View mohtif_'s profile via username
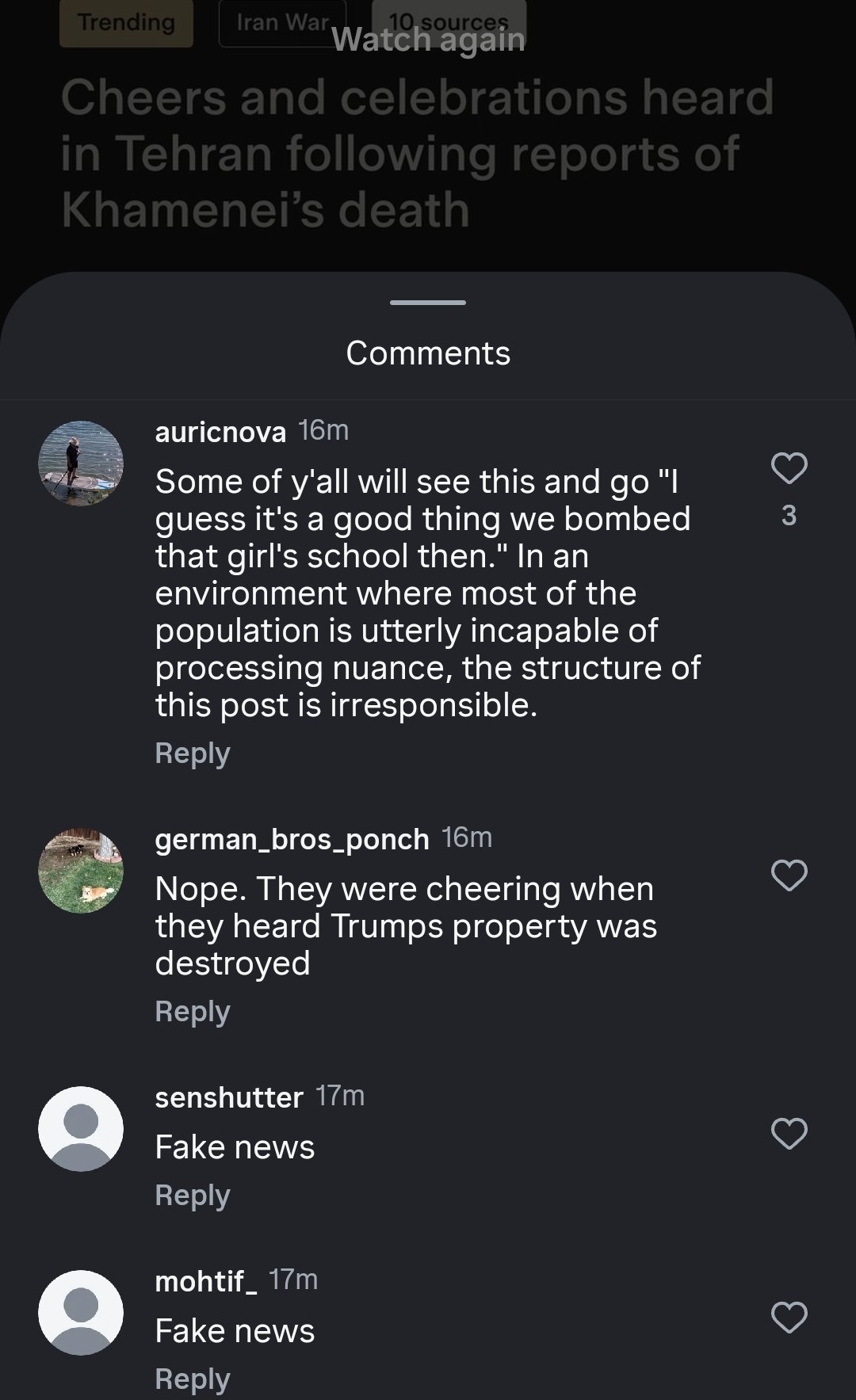This screenshot has height=1400, width=856. [205, 1281]
